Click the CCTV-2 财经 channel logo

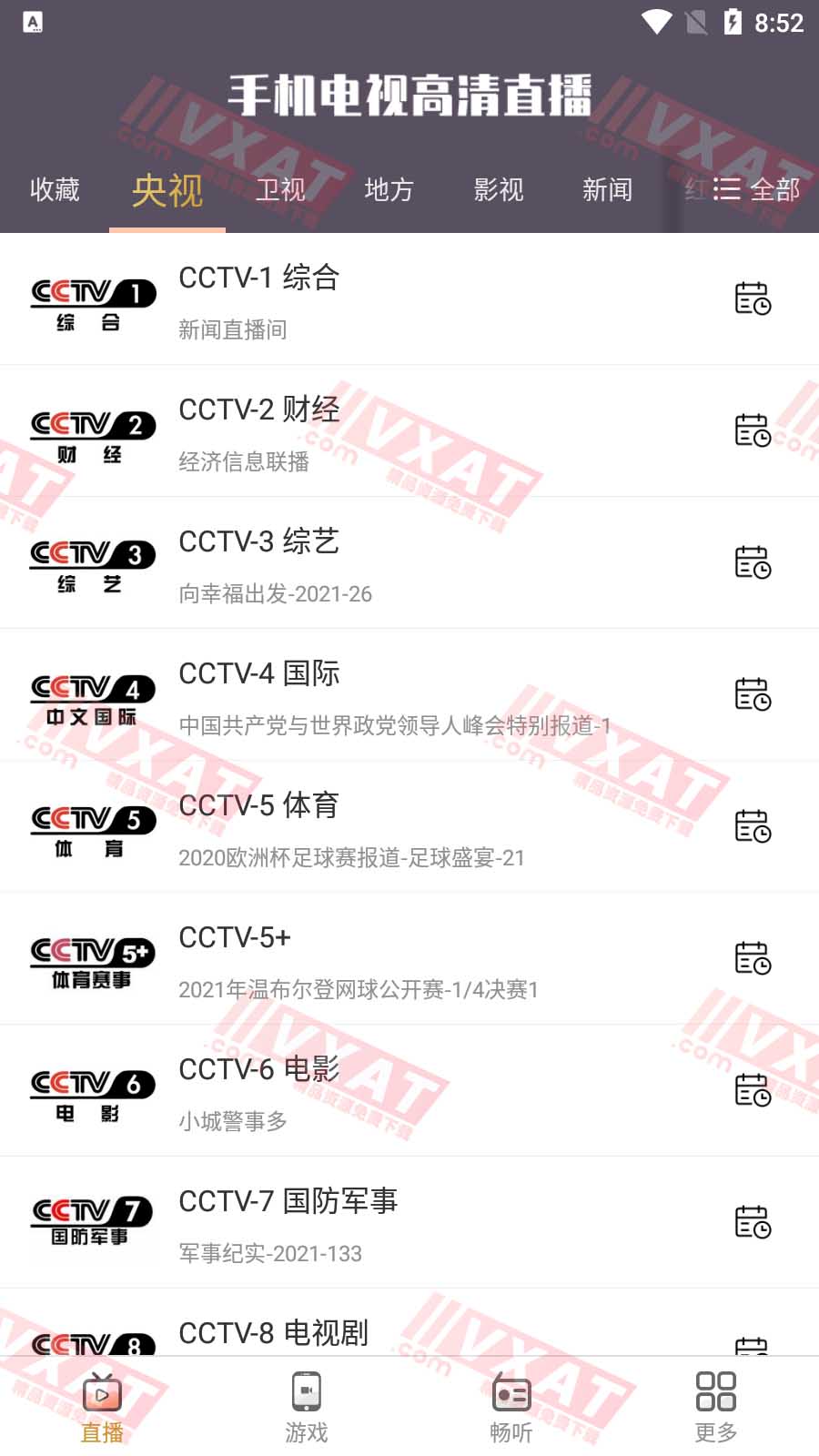(x=91, y=430)
